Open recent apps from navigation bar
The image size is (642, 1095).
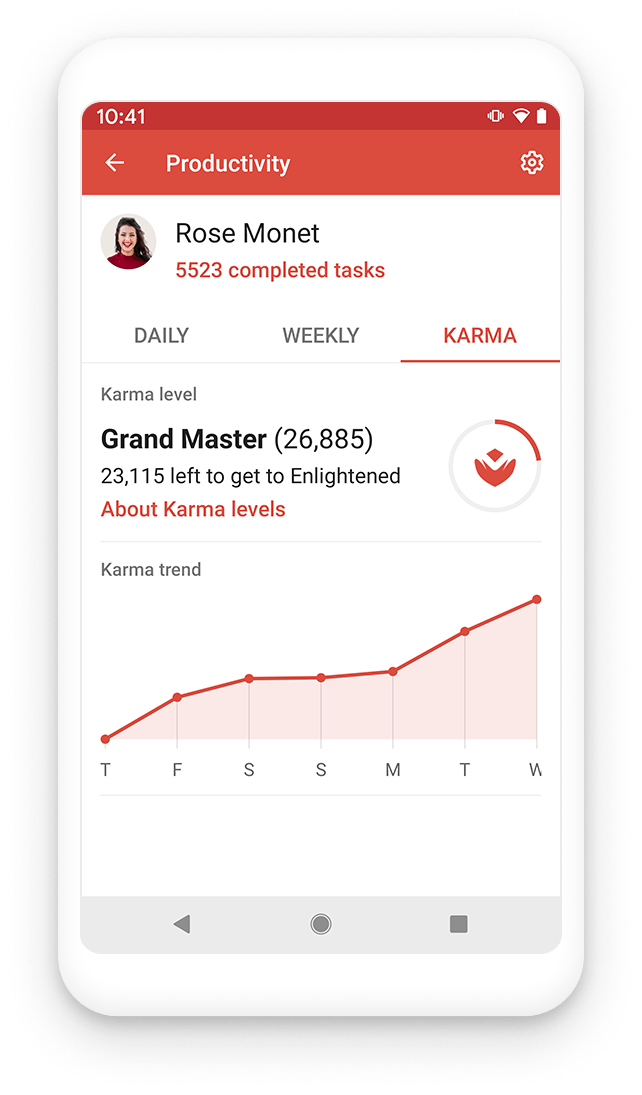459,924
